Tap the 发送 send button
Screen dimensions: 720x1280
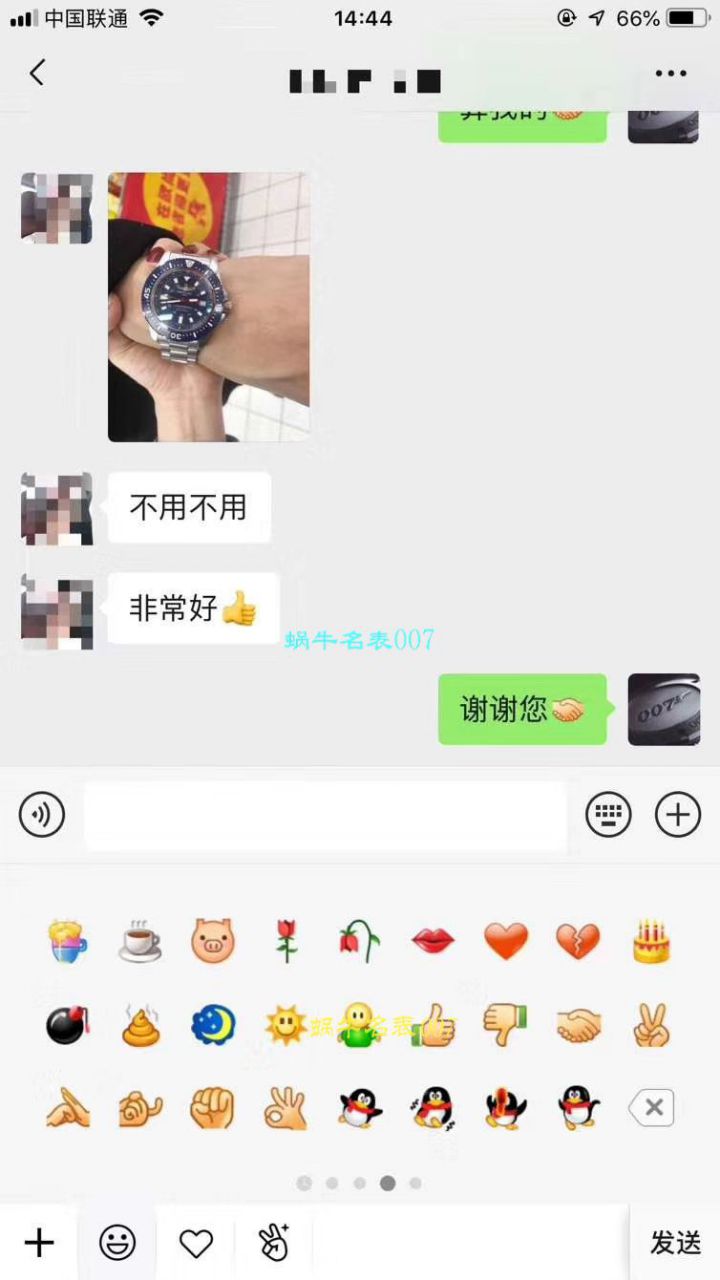click(675, 1243)
